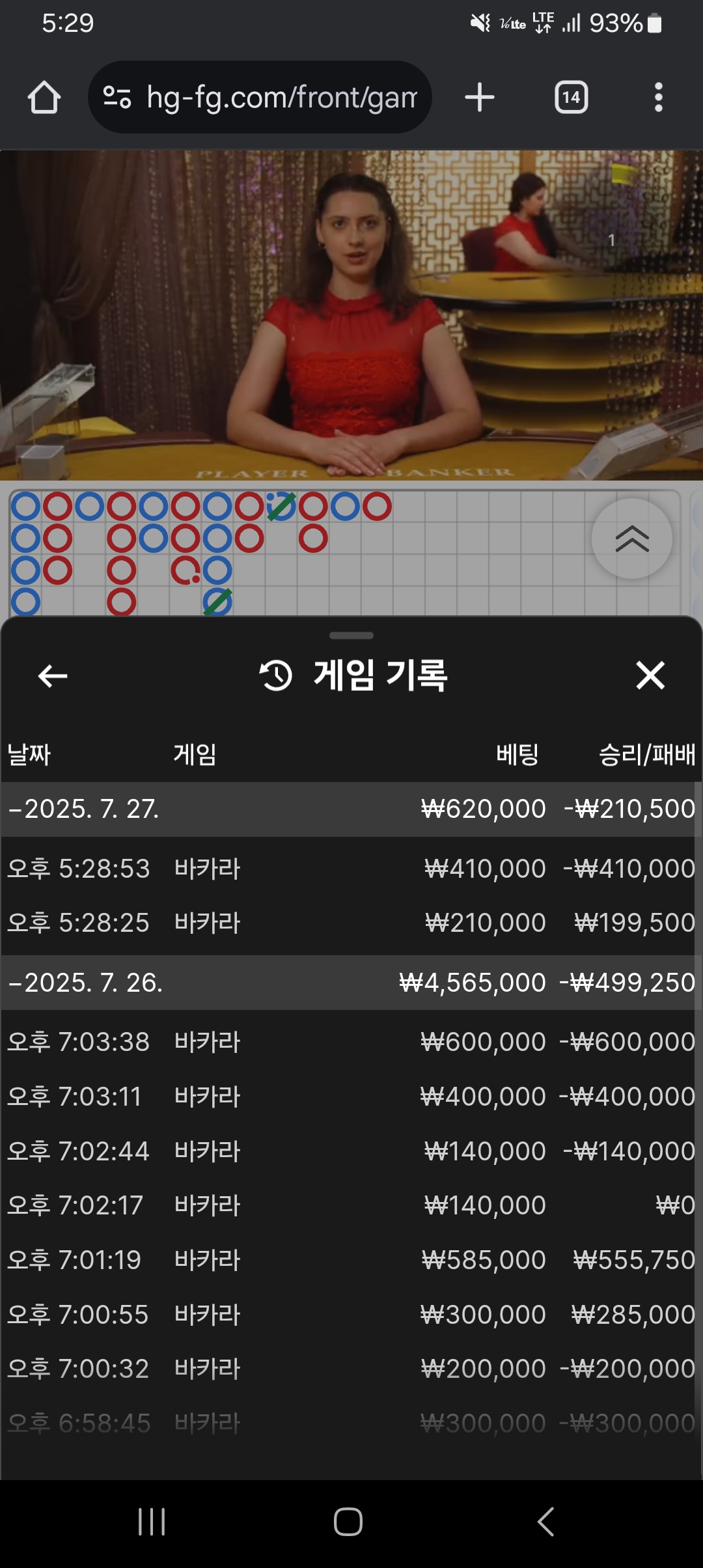View the 14 open tabs

tap(571, 98)
